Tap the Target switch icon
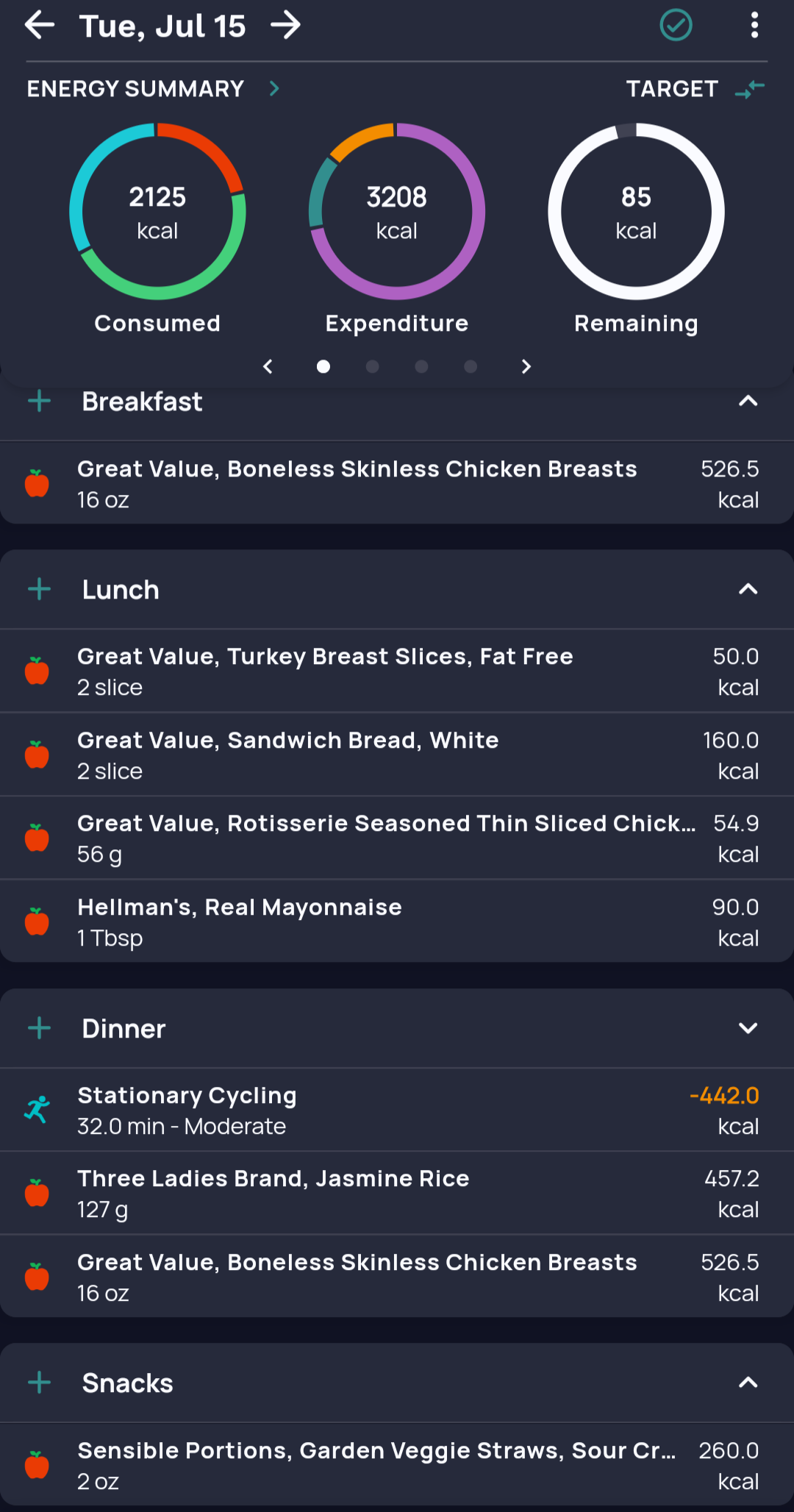The width and height of the screenshot is (794, 1512). 750,89
